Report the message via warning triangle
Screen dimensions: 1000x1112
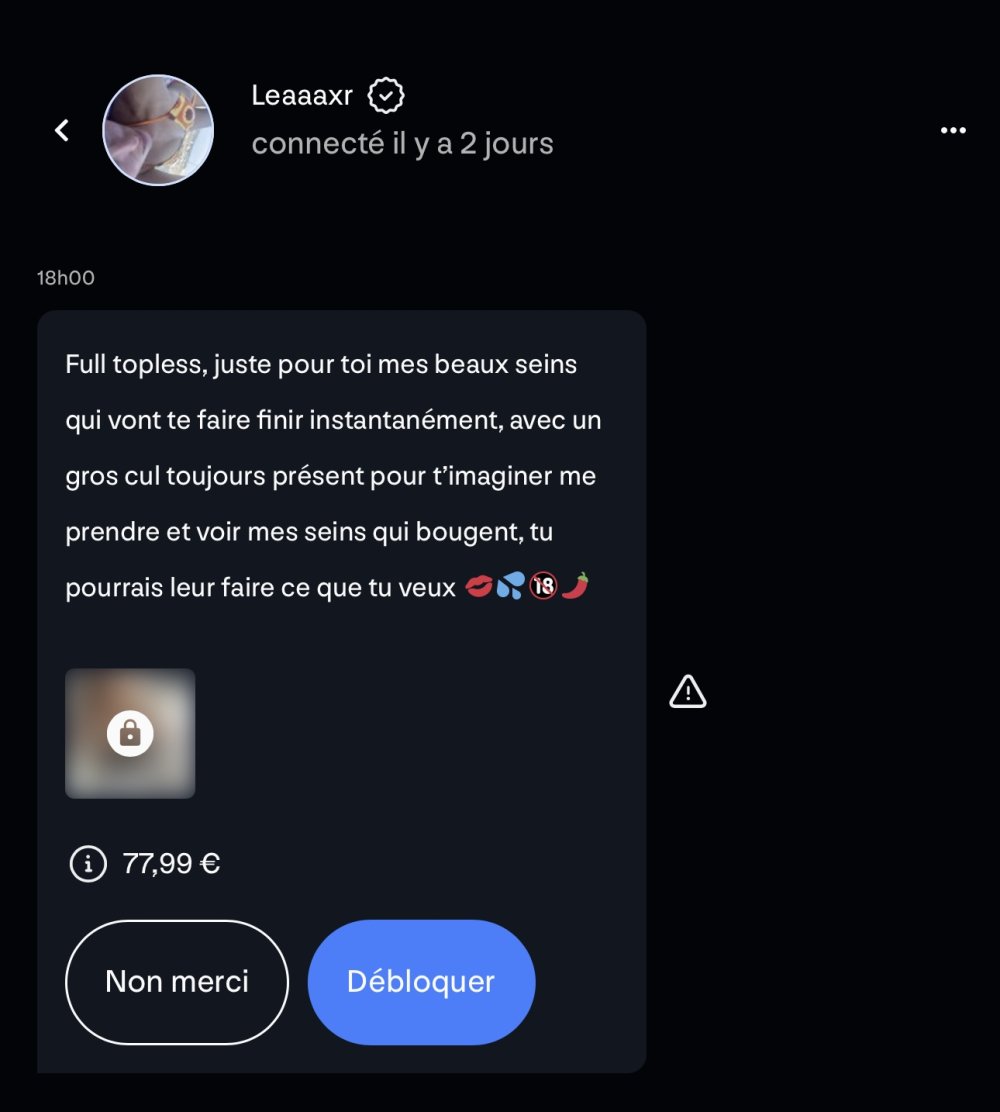[688, 691]
